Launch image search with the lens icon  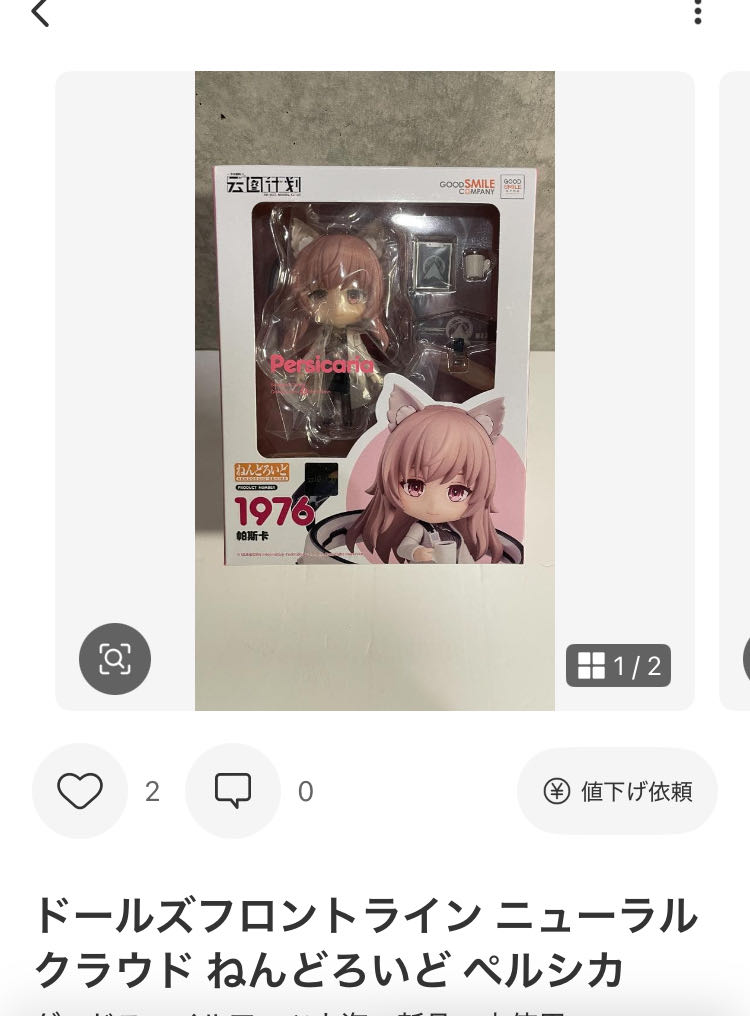tap(115, 659)
